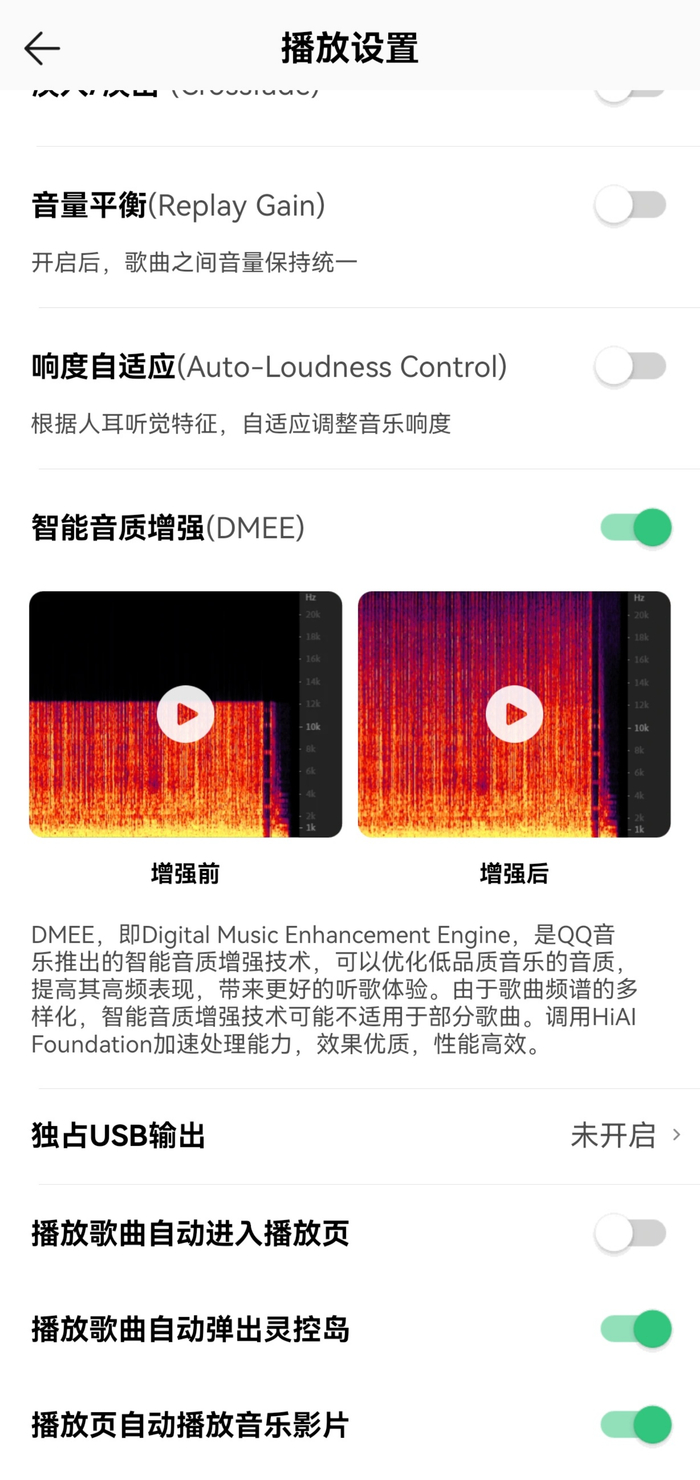Turn off 播放歌曲自动弹出灵控岛
The height and width of the screenshot is (1480, 700).
coord(635,1329)
